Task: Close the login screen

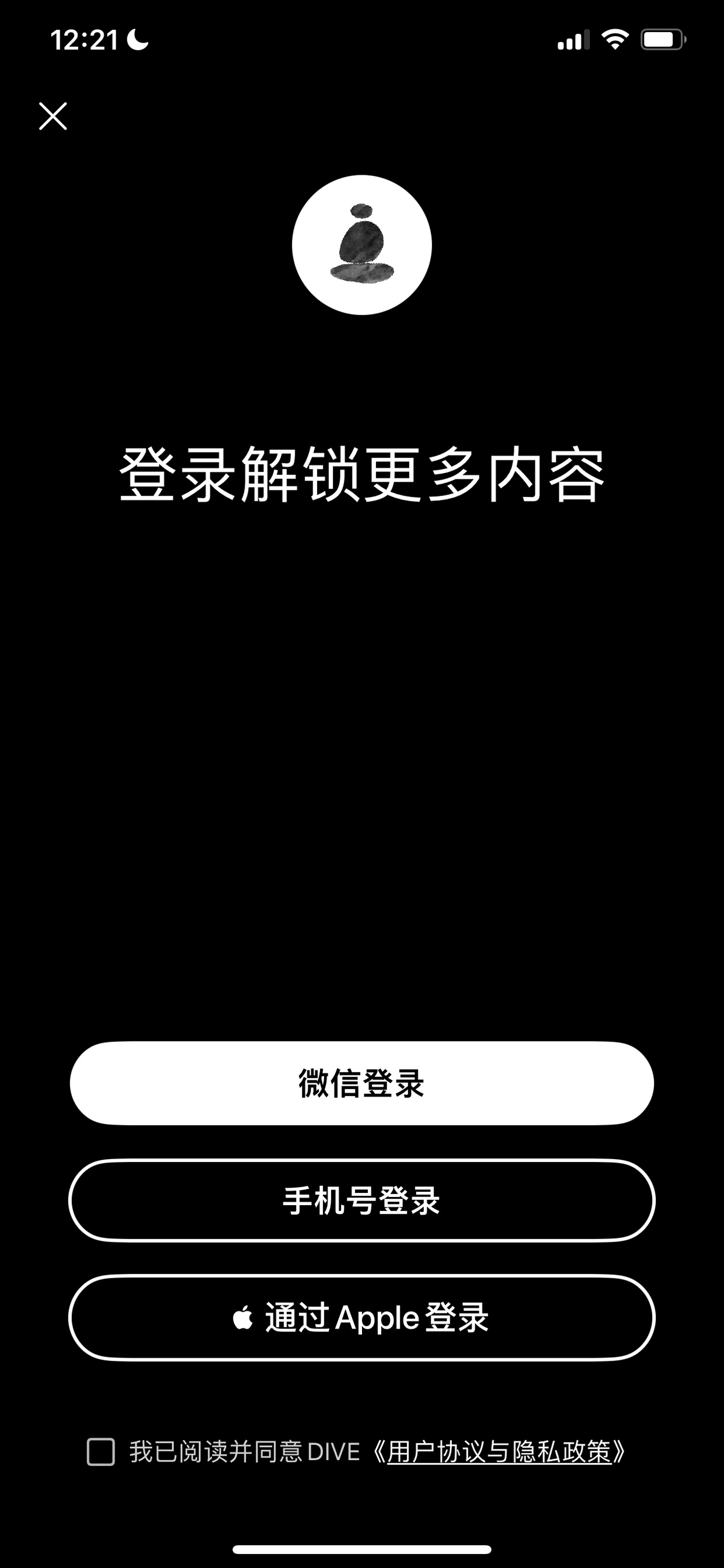Action: (53, 116)
